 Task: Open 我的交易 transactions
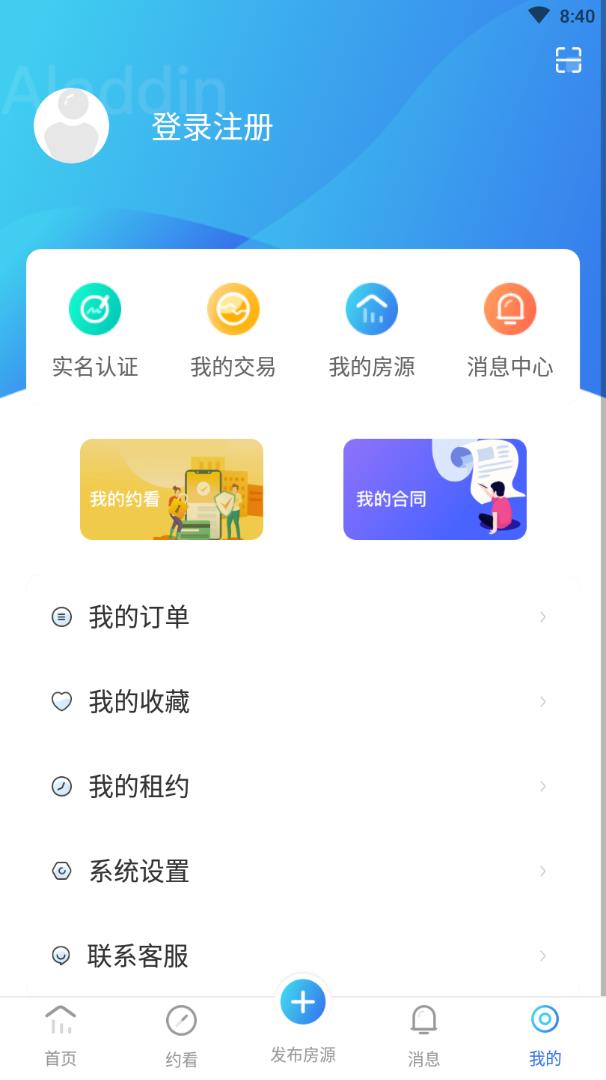233,330
